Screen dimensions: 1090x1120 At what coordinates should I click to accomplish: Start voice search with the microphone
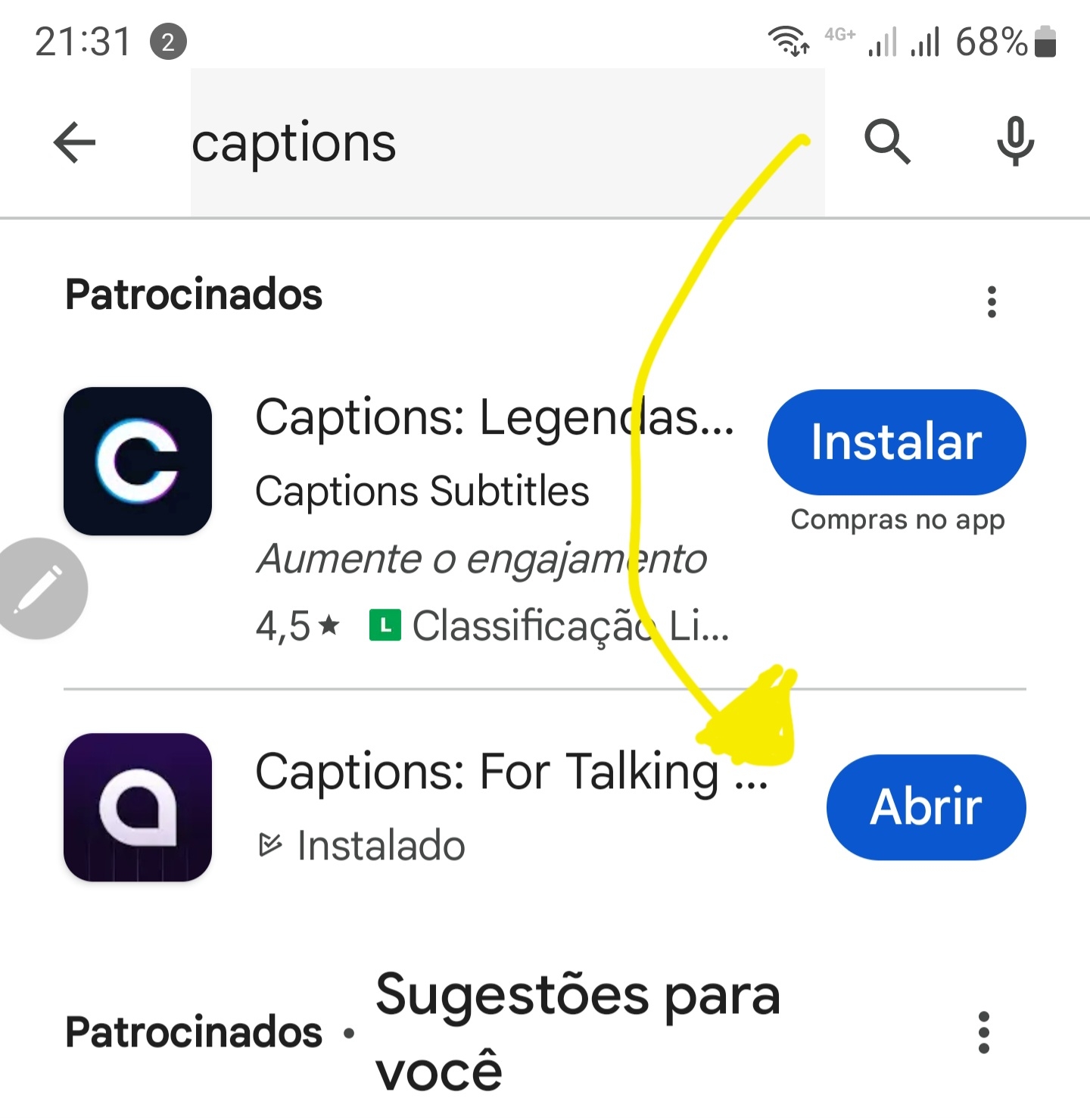click(x=1015, y=141)
